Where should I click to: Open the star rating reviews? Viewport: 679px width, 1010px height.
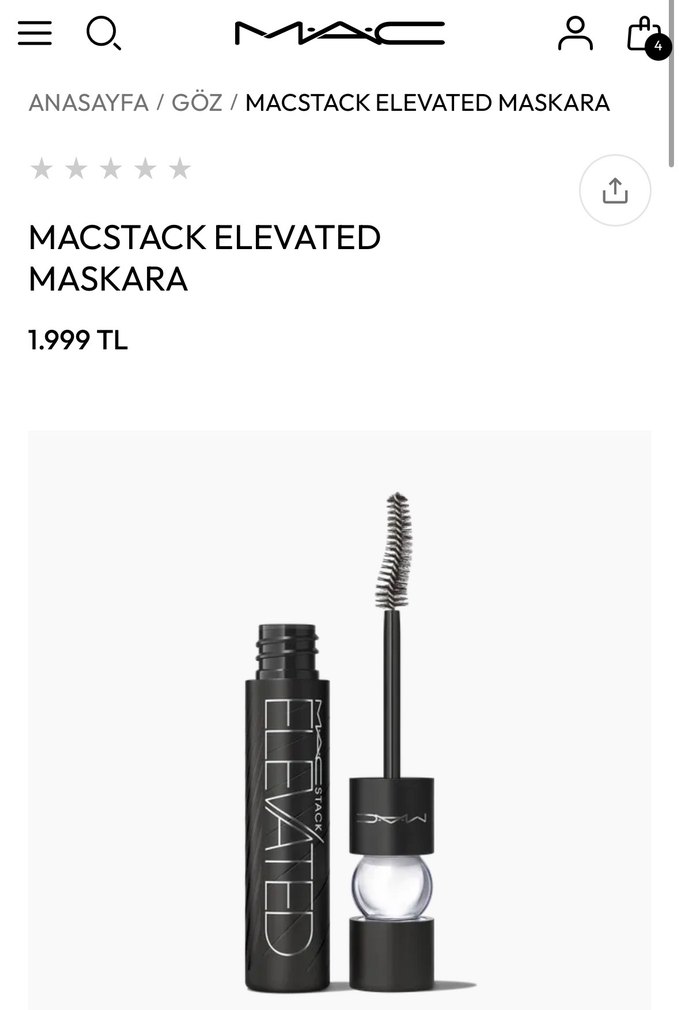(x=110, y=169)
